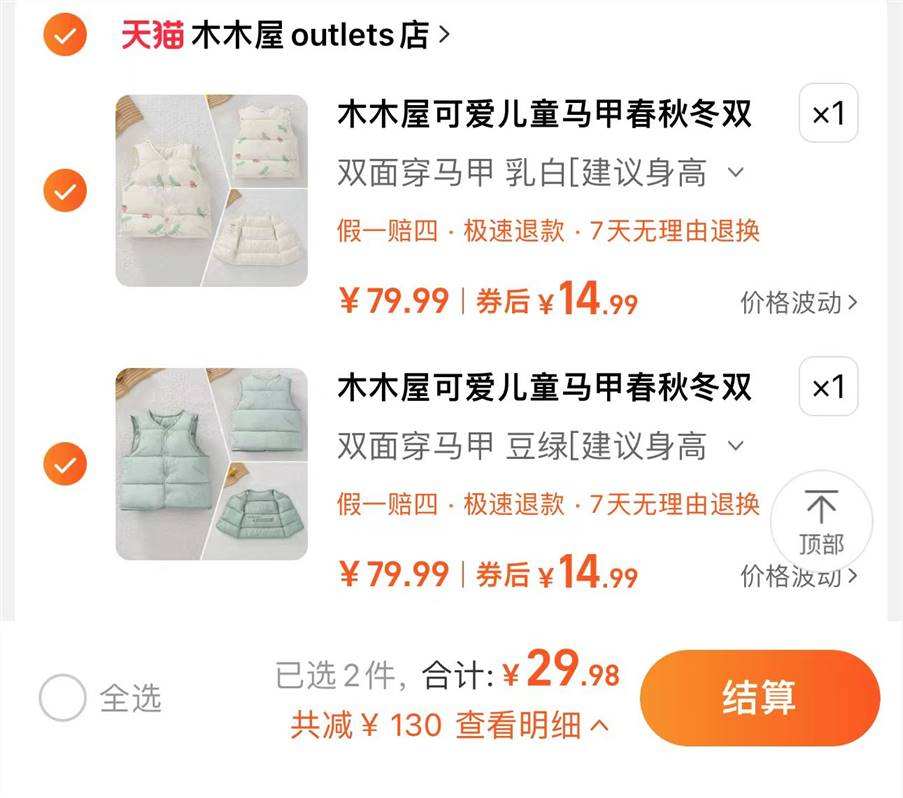Viewport: 903px width, 798px height.
Task: Change quantity of the 乳白 vest
Action: coord(828,113)
